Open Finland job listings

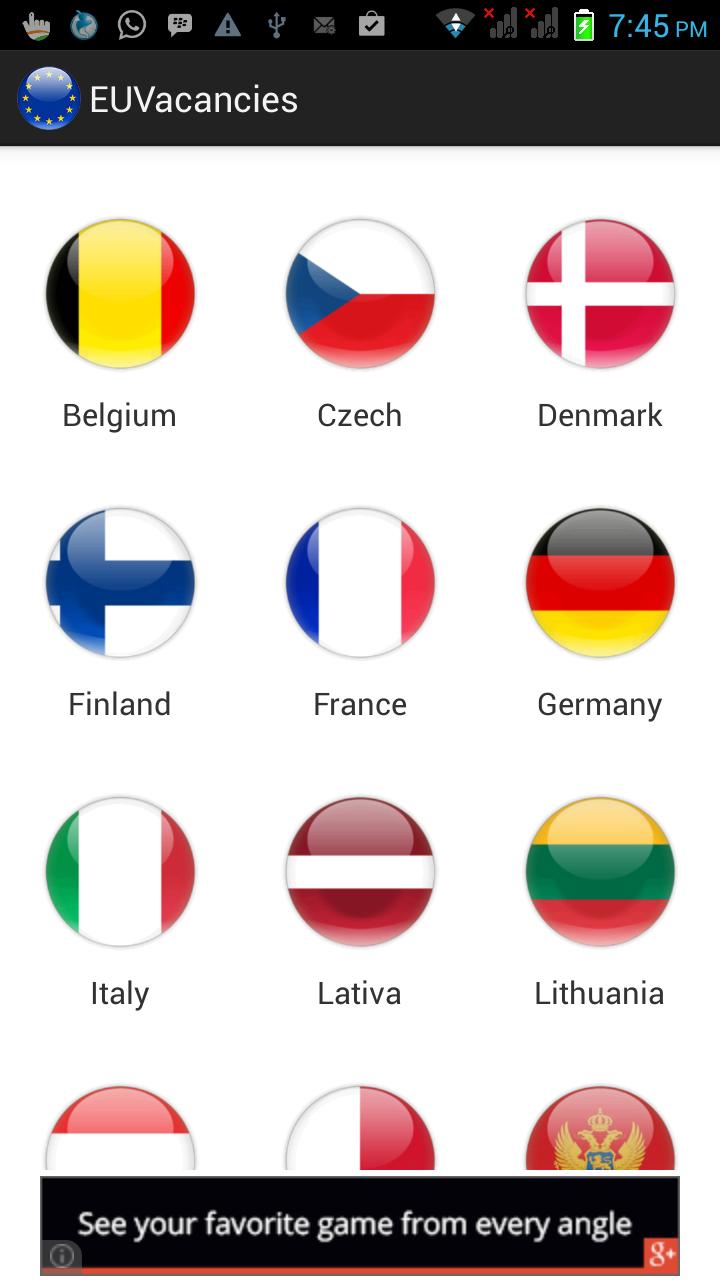[120, 582]
